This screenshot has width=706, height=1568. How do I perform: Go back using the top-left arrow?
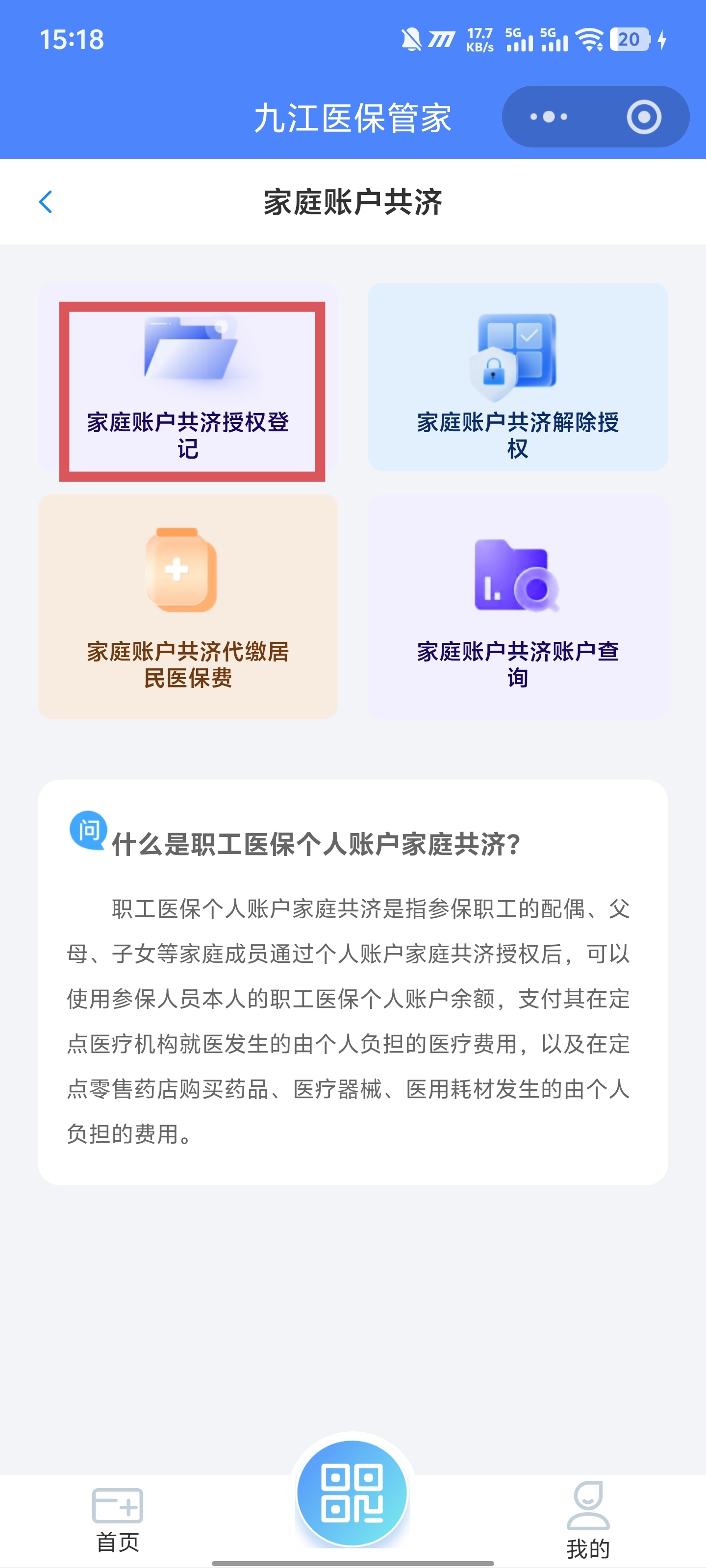click(46, 202)
